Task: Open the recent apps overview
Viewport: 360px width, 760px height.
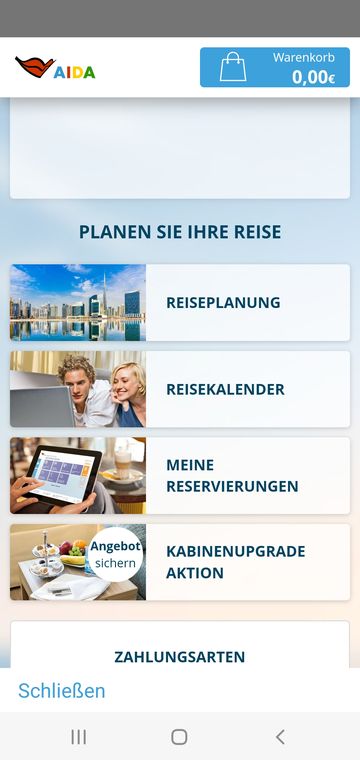Action: [x=78, y=737]
